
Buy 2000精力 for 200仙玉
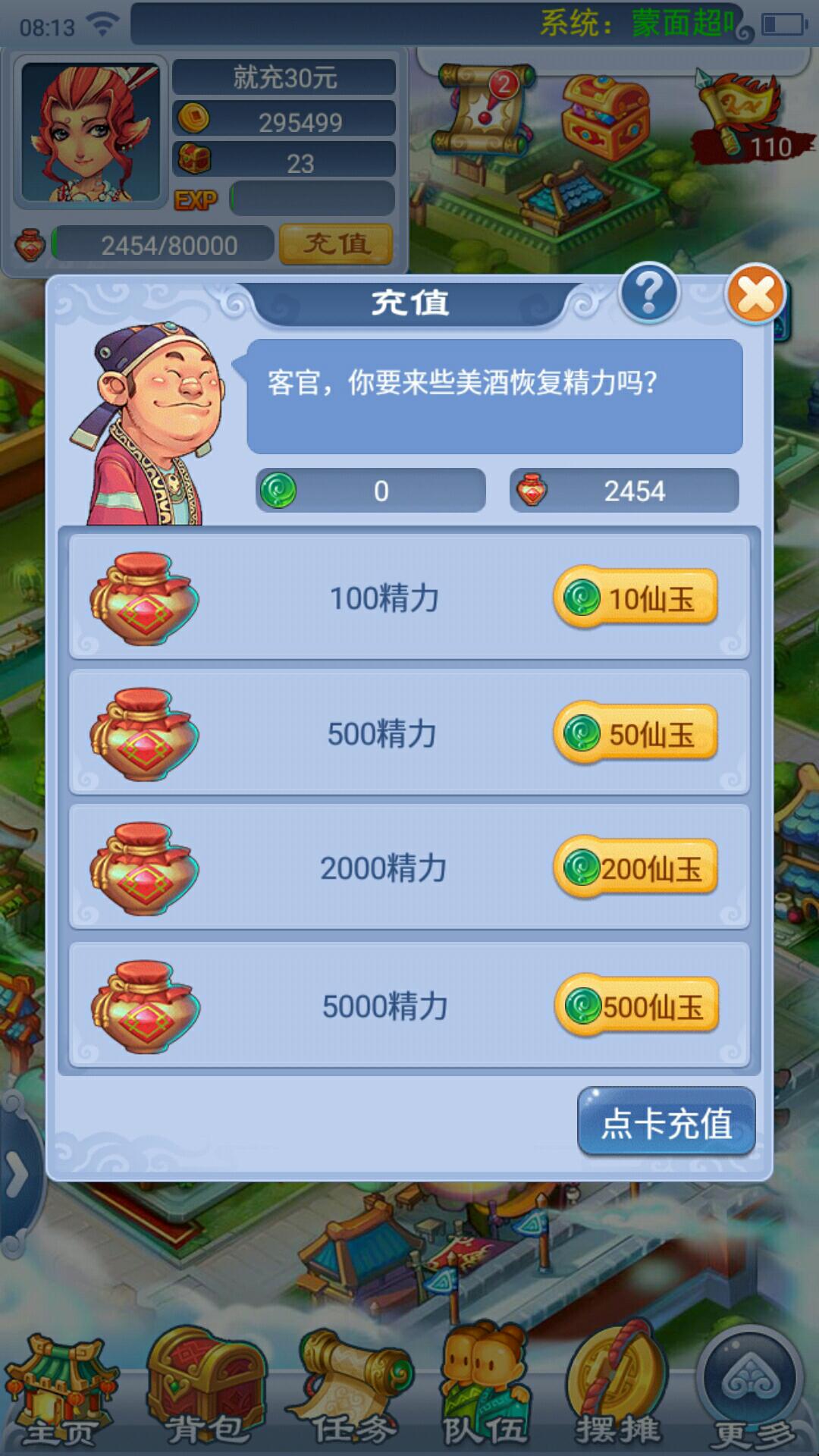coord(635,868)
